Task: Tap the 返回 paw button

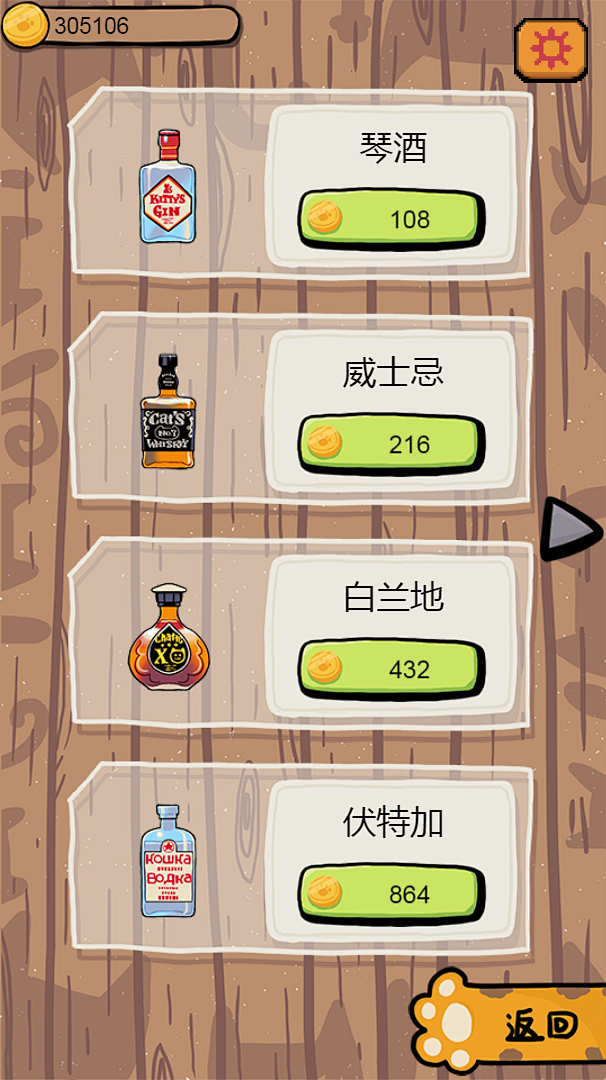Action: click(508, 1024)
